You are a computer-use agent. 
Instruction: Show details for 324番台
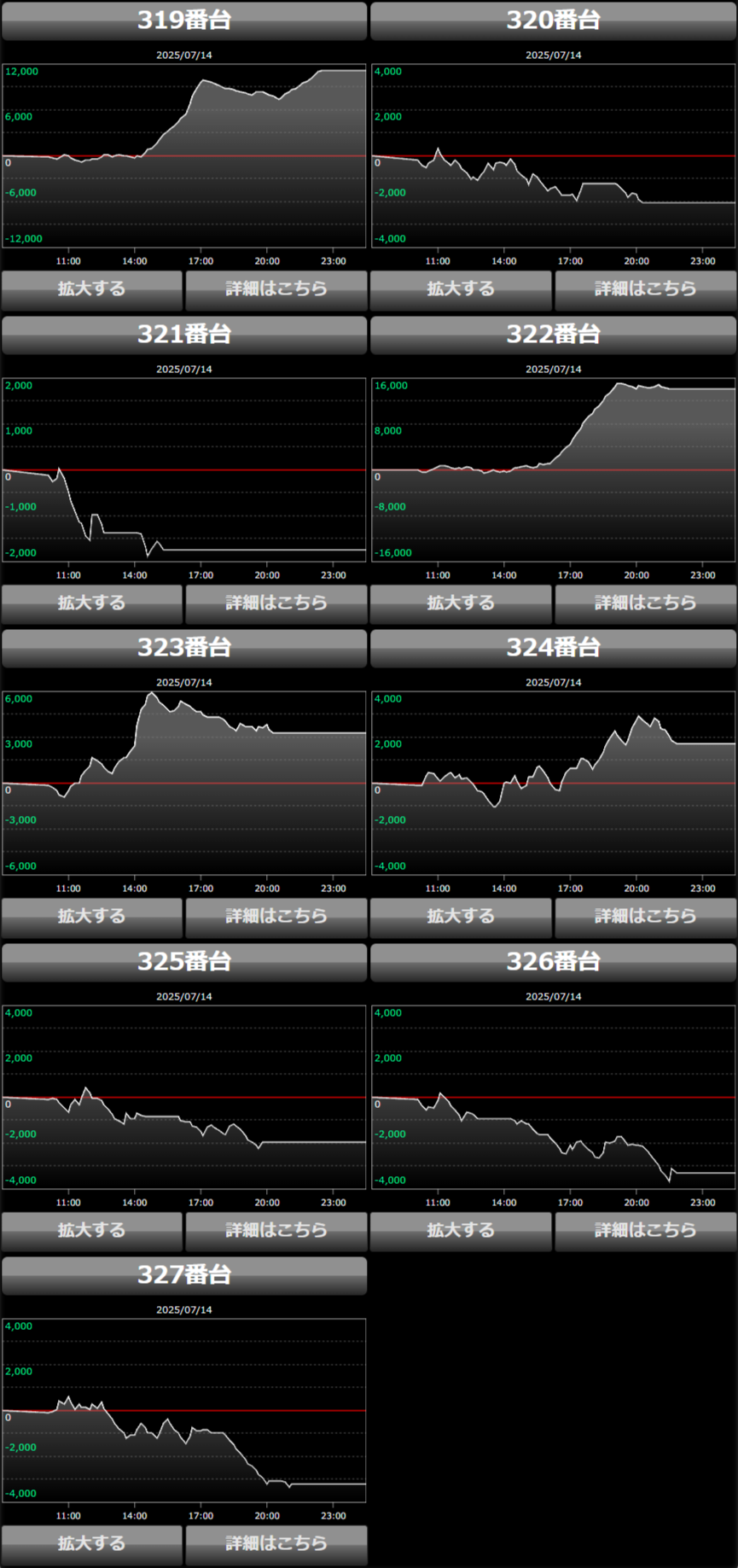pos(646,918)
